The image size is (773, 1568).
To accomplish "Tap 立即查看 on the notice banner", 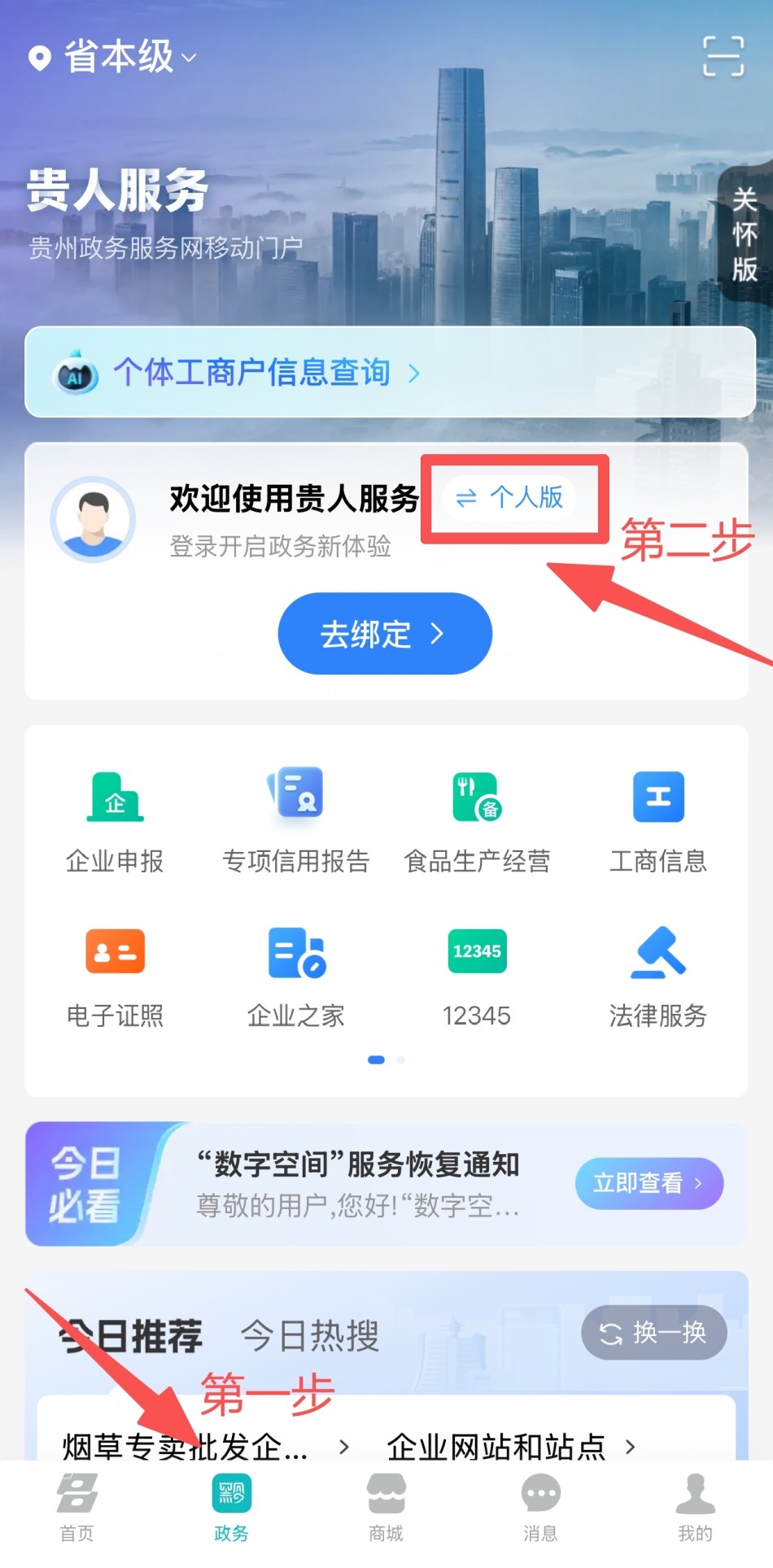I will point(649,1183).
